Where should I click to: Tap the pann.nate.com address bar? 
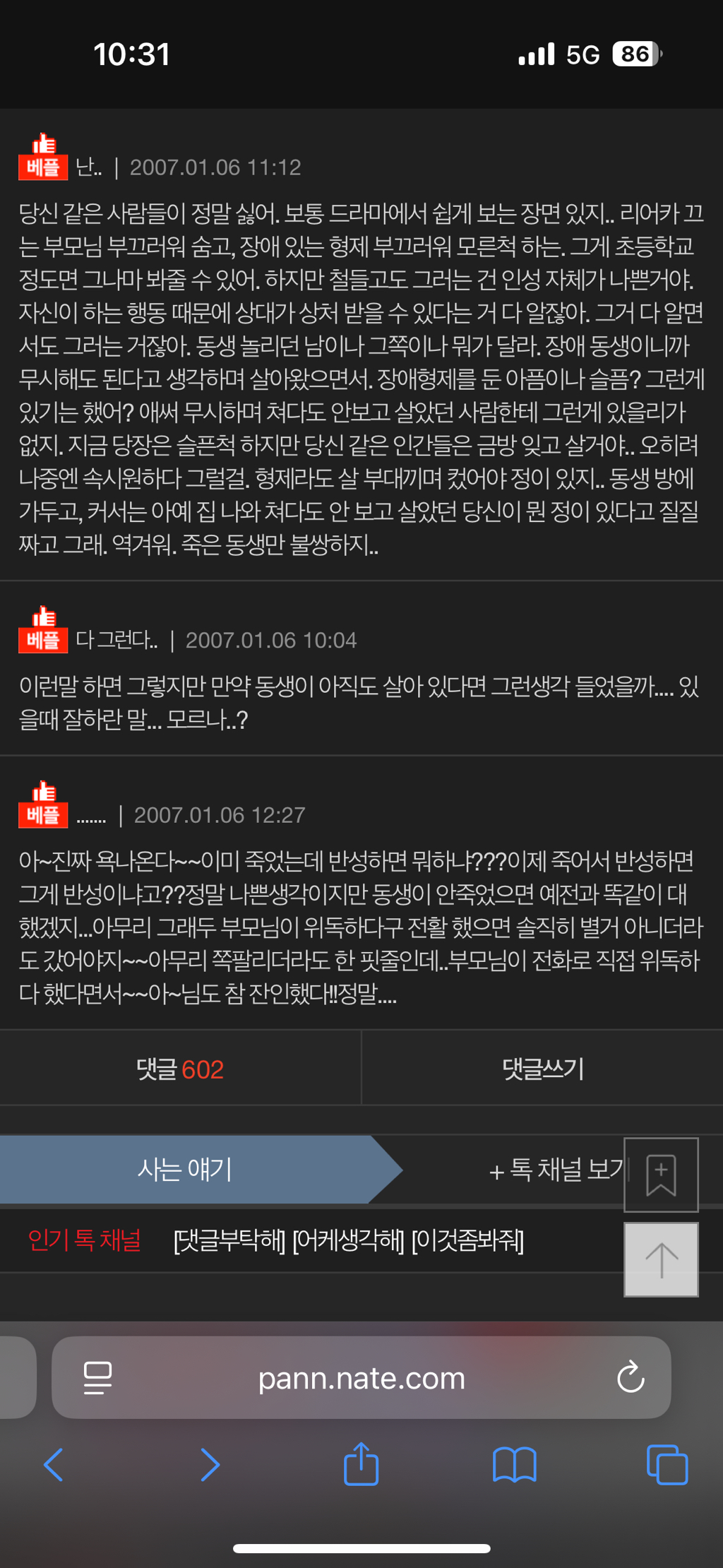click(x=361, y=1378)
